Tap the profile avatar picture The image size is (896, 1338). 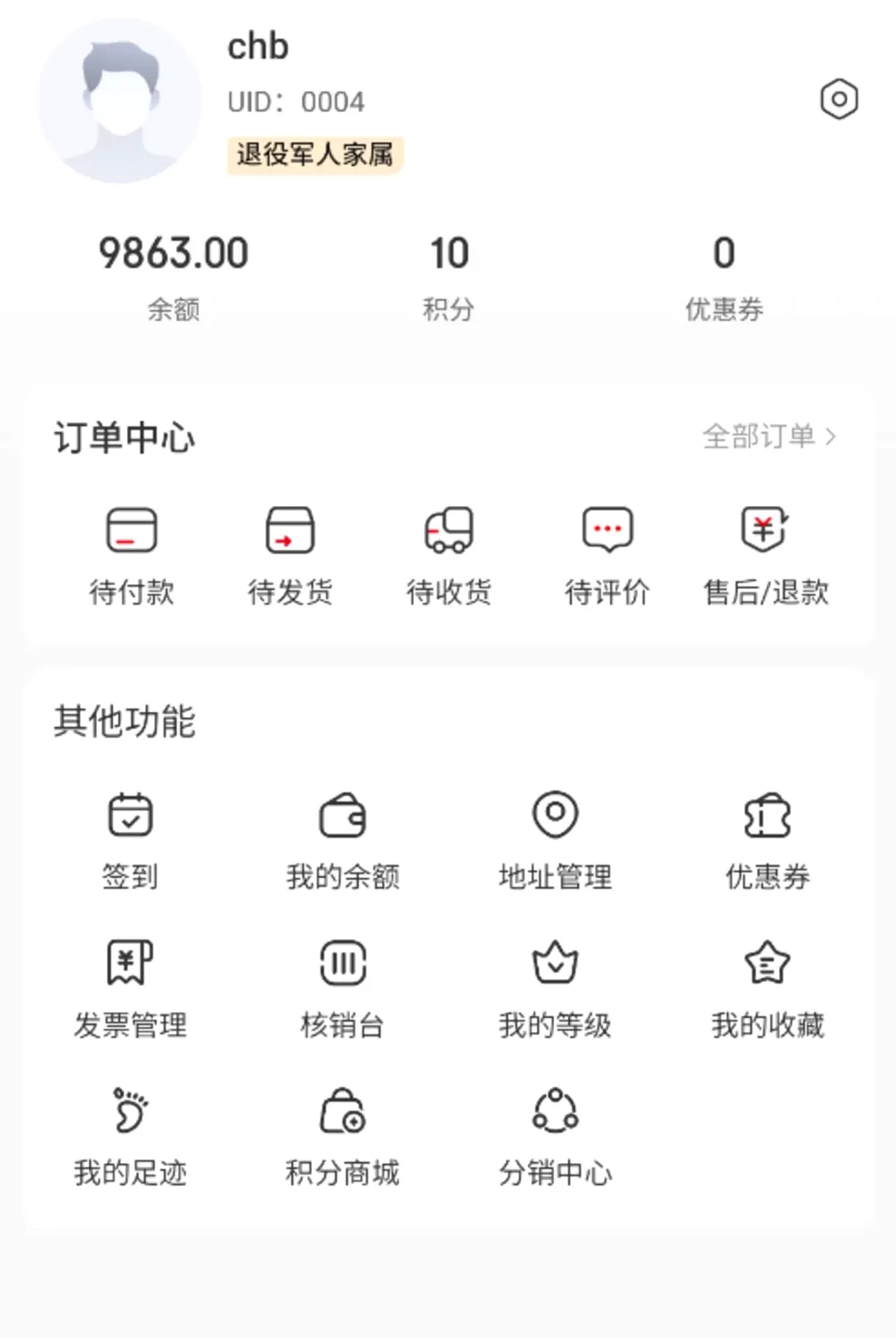click(121, 101)
